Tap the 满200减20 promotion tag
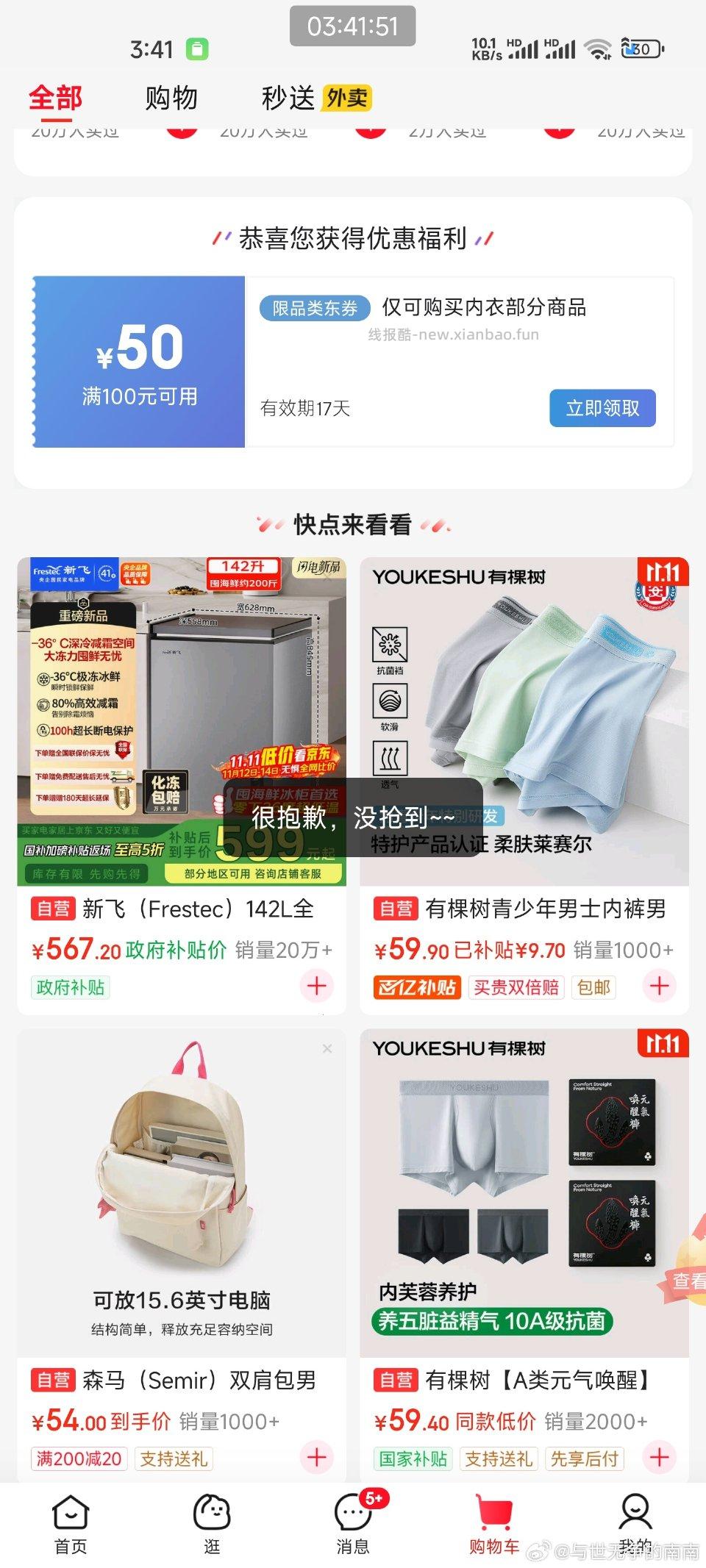Viewport: 706px width, 1568px height. pyautogui.click(x=78, y=1458)
